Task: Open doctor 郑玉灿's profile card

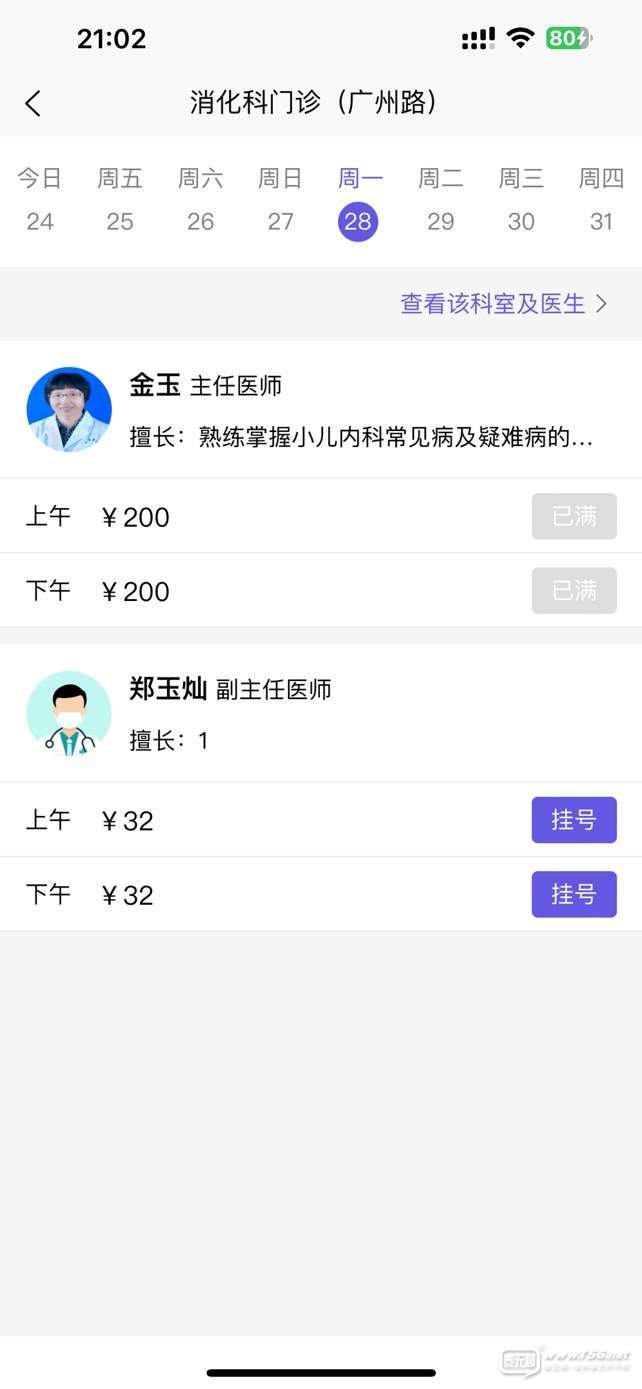Action: click(320, 714)
